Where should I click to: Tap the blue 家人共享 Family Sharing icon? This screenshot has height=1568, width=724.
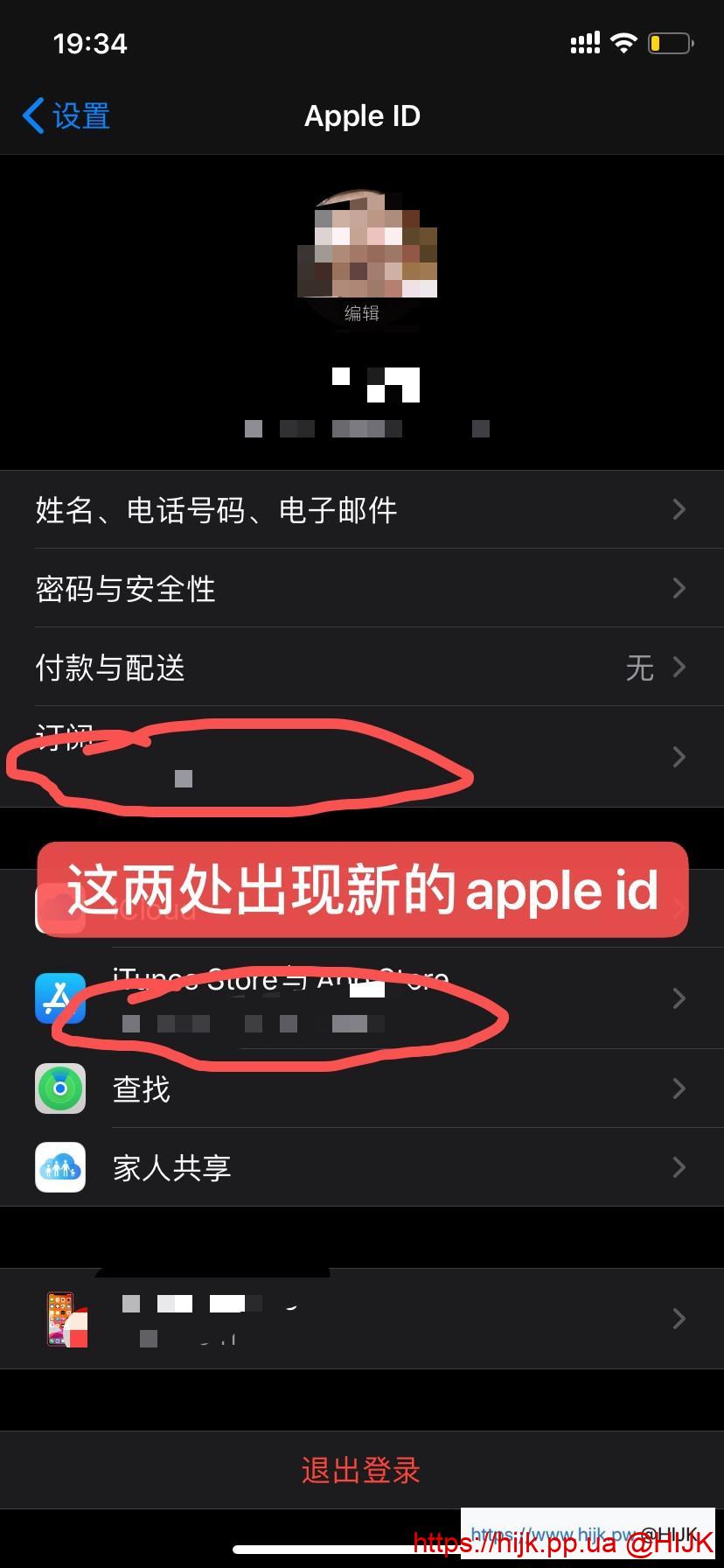(x=59, y=1166)
